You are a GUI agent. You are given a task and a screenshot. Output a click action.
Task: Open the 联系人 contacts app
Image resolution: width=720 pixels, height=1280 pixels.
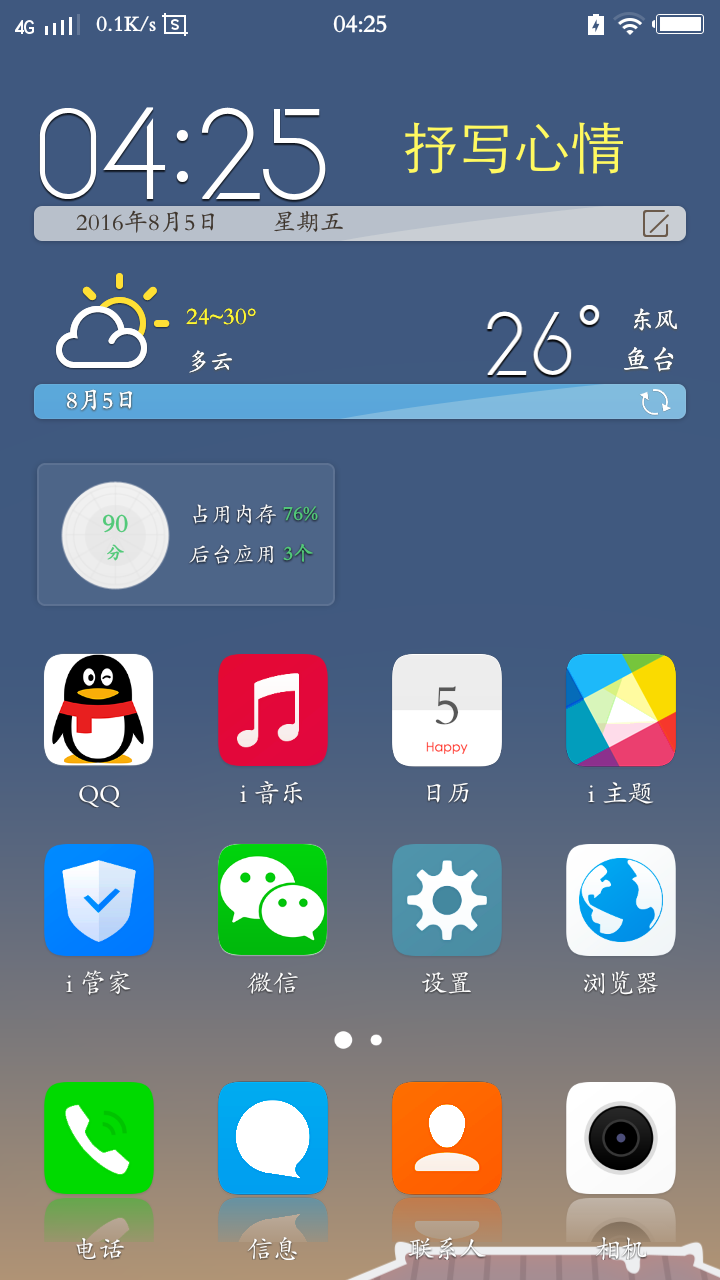click(447, 1138)
